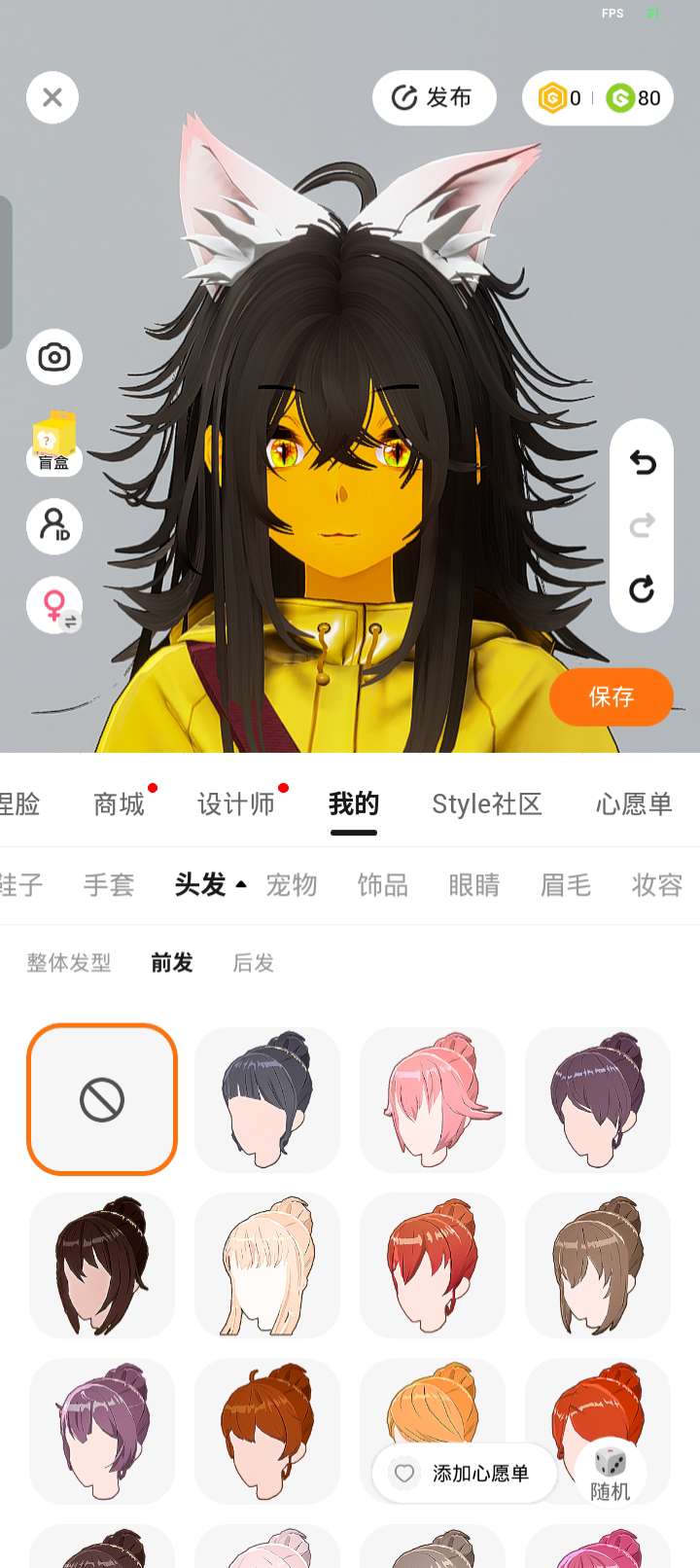The image size is (700, 1568).
Task: Randomize with the 随机 dice
Action: 611,1474
